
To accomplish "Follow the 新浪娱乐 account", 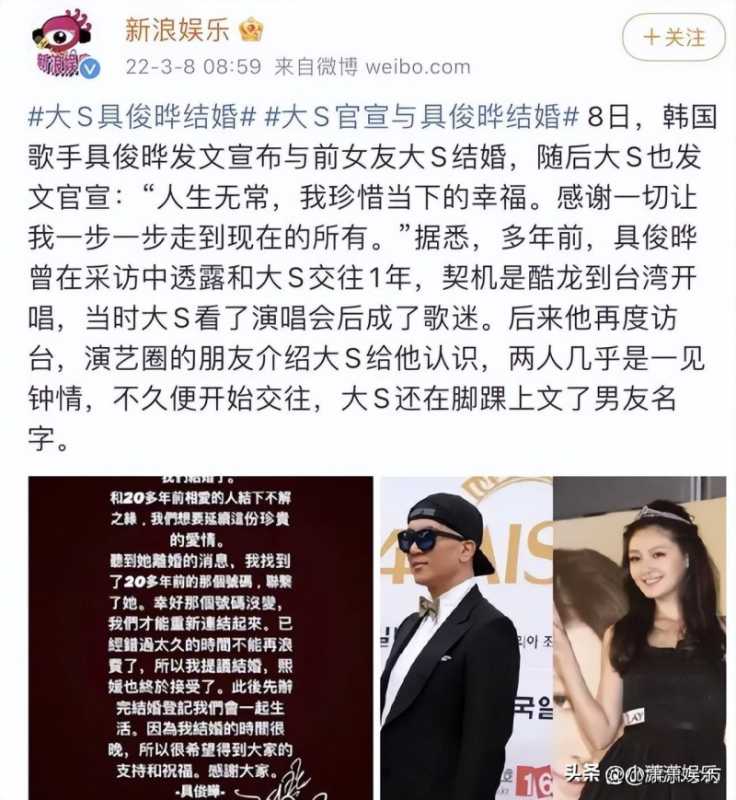I will pos(673,38).
